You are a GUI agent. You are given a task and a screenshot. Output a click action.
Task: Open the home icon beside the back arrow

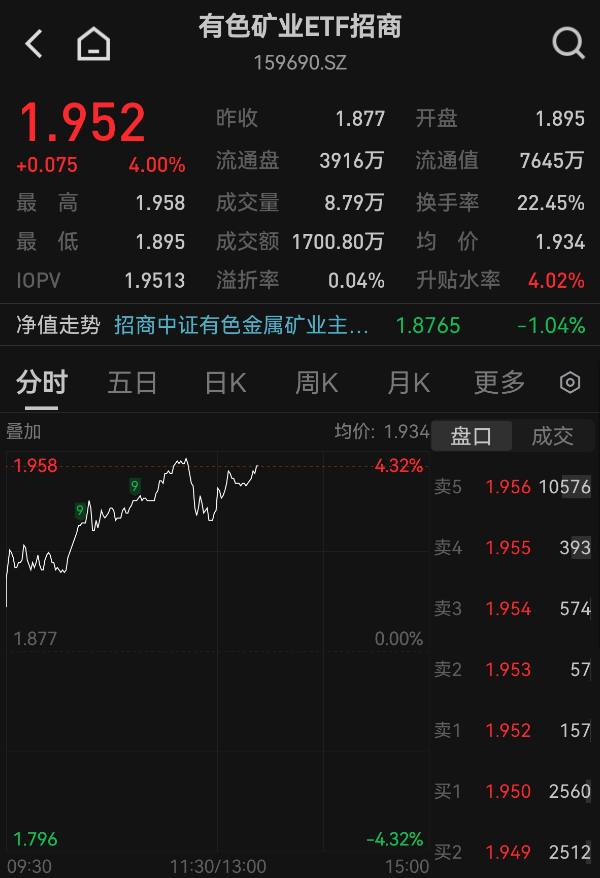pos(93,44)
